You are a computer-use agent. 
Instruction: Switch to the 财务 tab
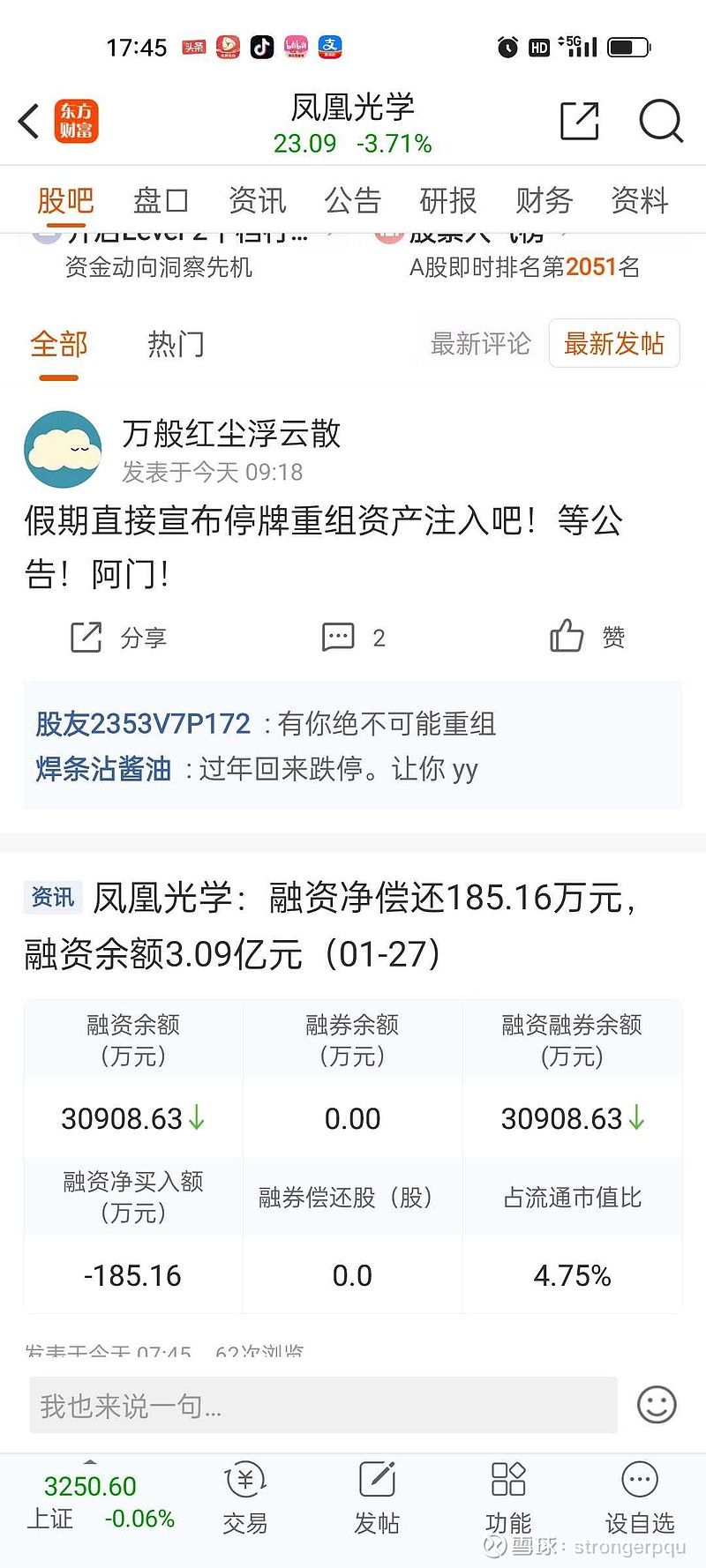pos(545,200)
